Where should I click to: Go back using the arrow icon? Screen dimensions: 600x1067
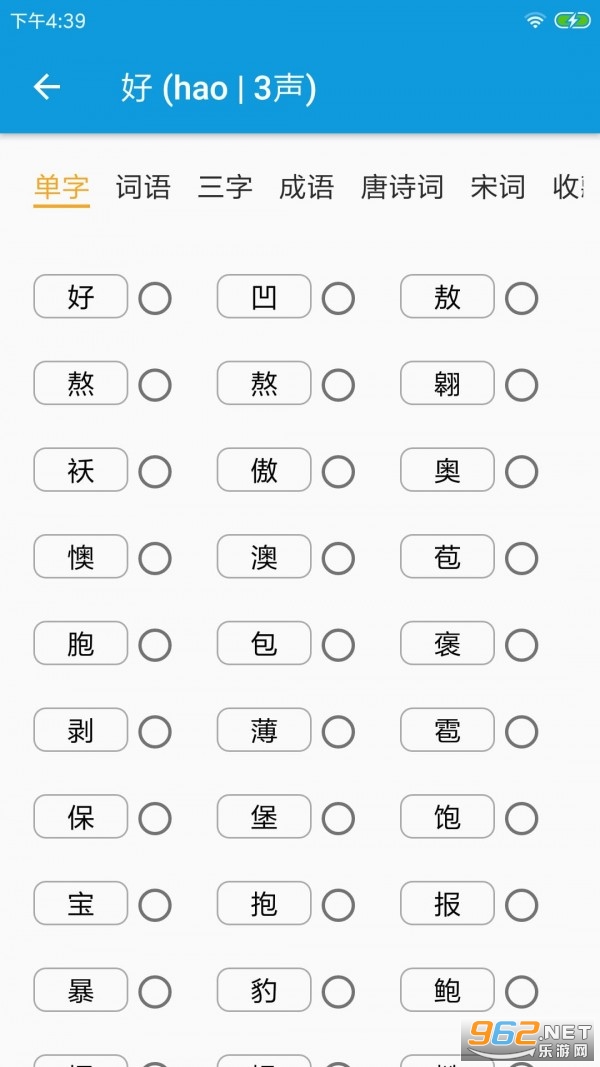(x=47, y=88)
